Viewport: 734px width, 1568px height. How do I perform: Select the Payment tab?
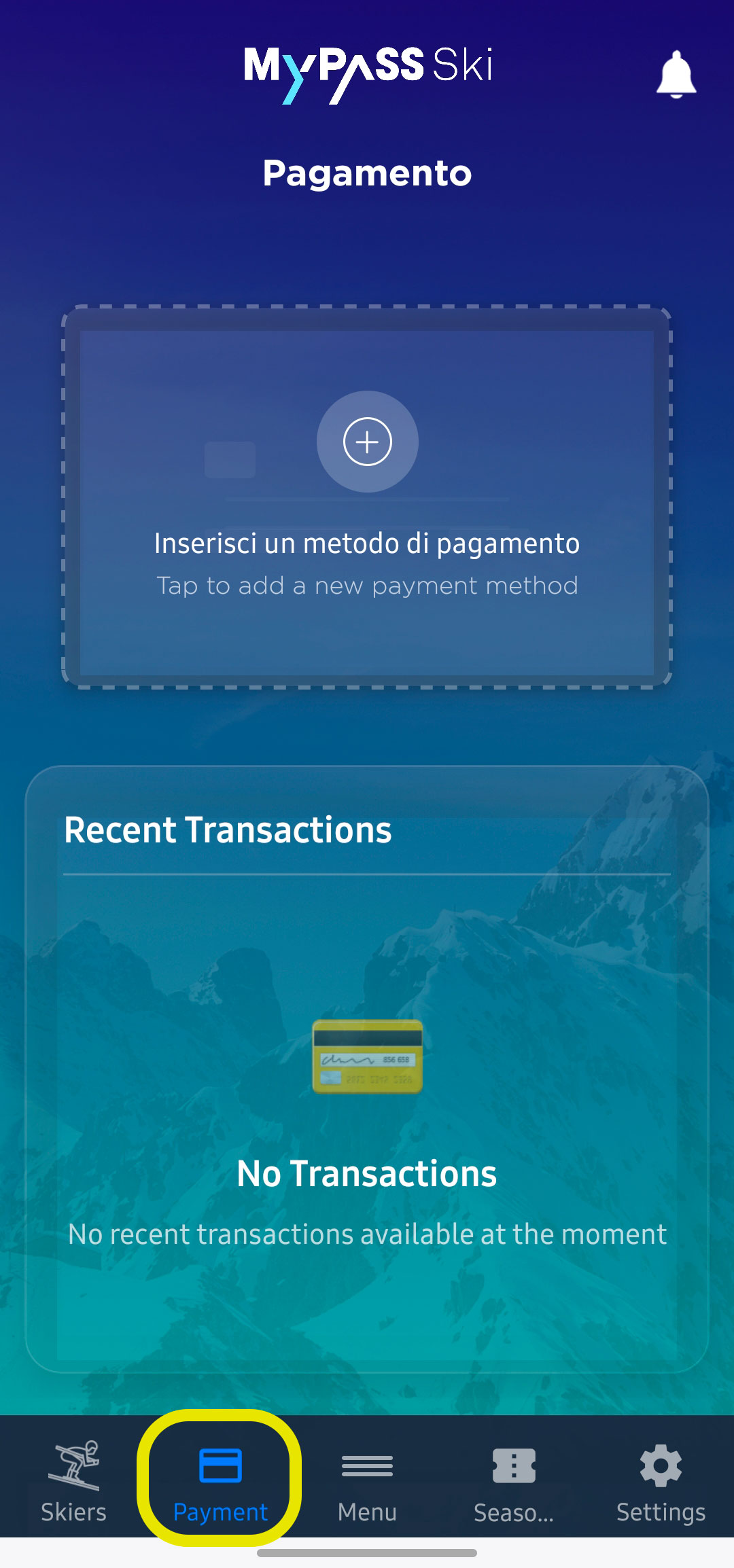point(220,1481)
